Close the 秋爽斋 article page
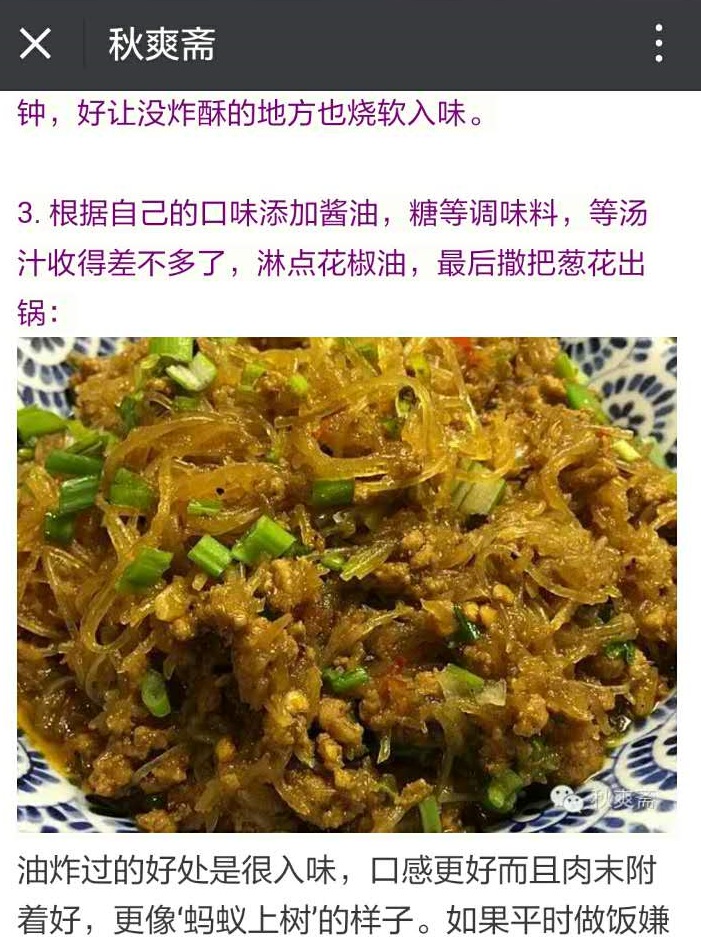 pos(35,44)
